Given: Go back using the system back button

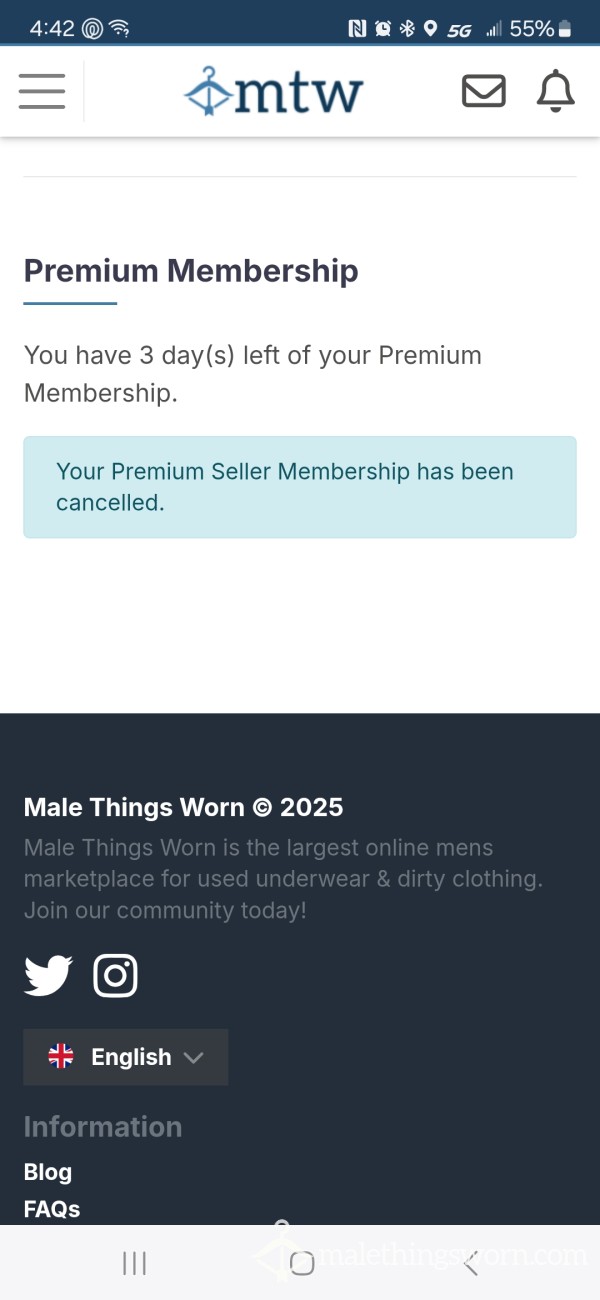Looking at the screenshot, I should [471, 1264].
